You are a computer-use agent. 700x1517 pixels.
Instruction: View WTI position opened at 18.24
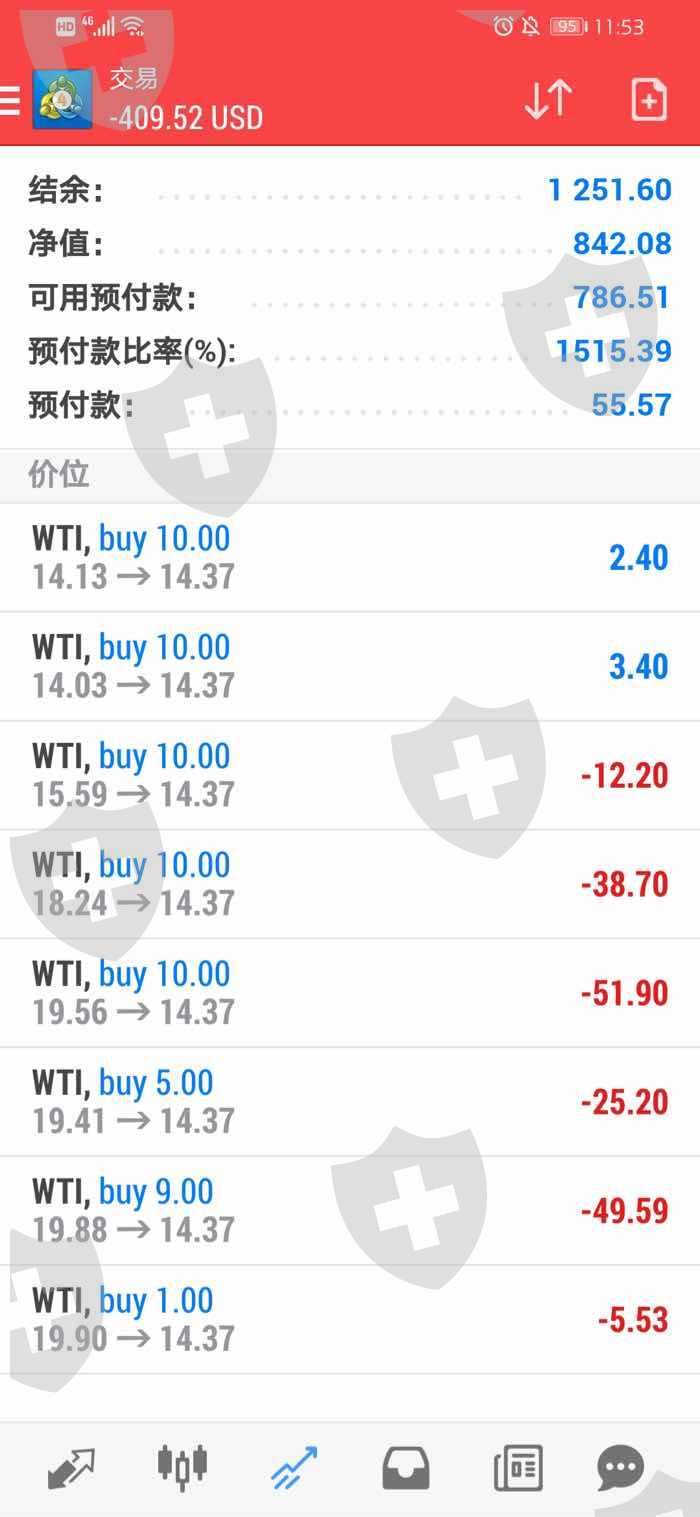[x=350, y=884]
